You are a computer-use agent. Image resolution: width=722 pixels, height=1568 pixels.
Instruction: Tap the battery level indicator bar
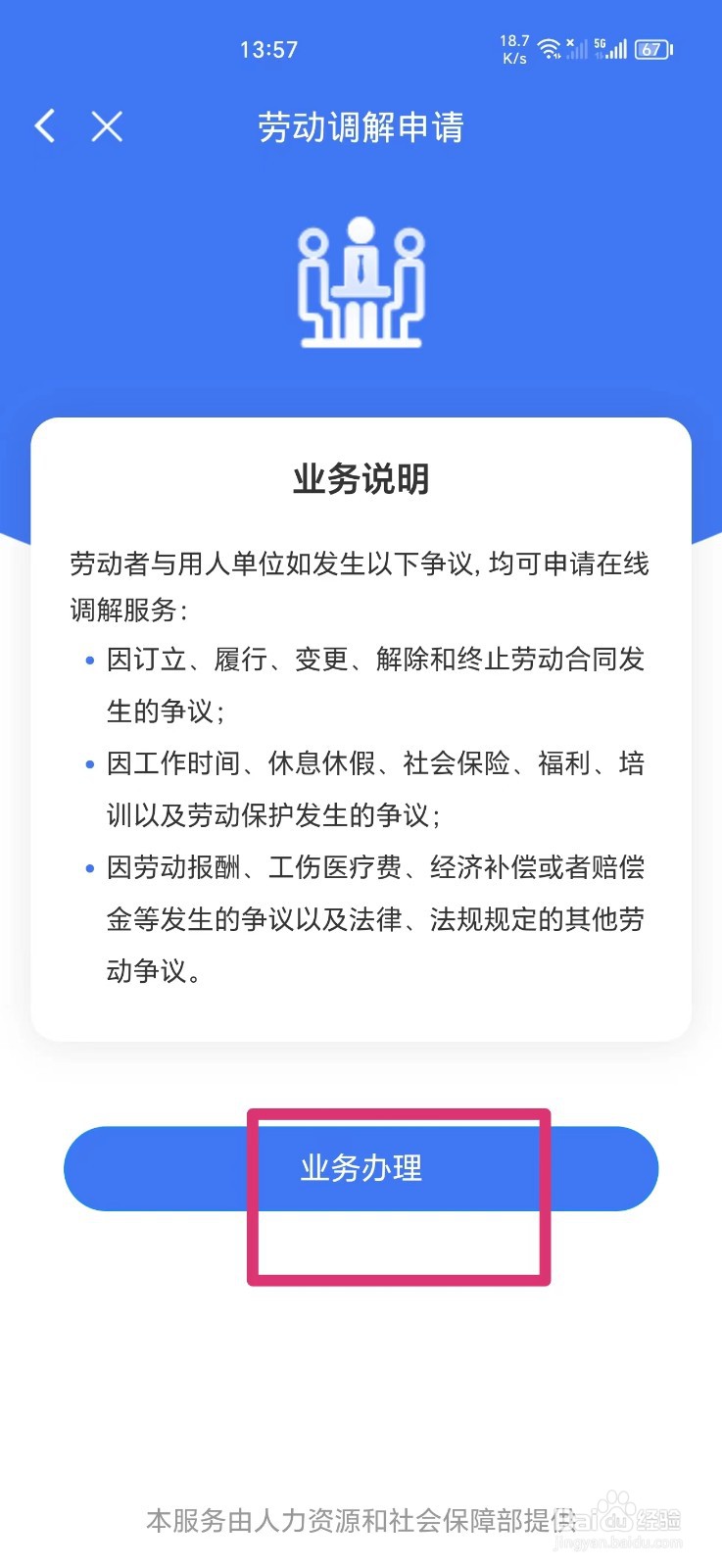pos(654,48)
